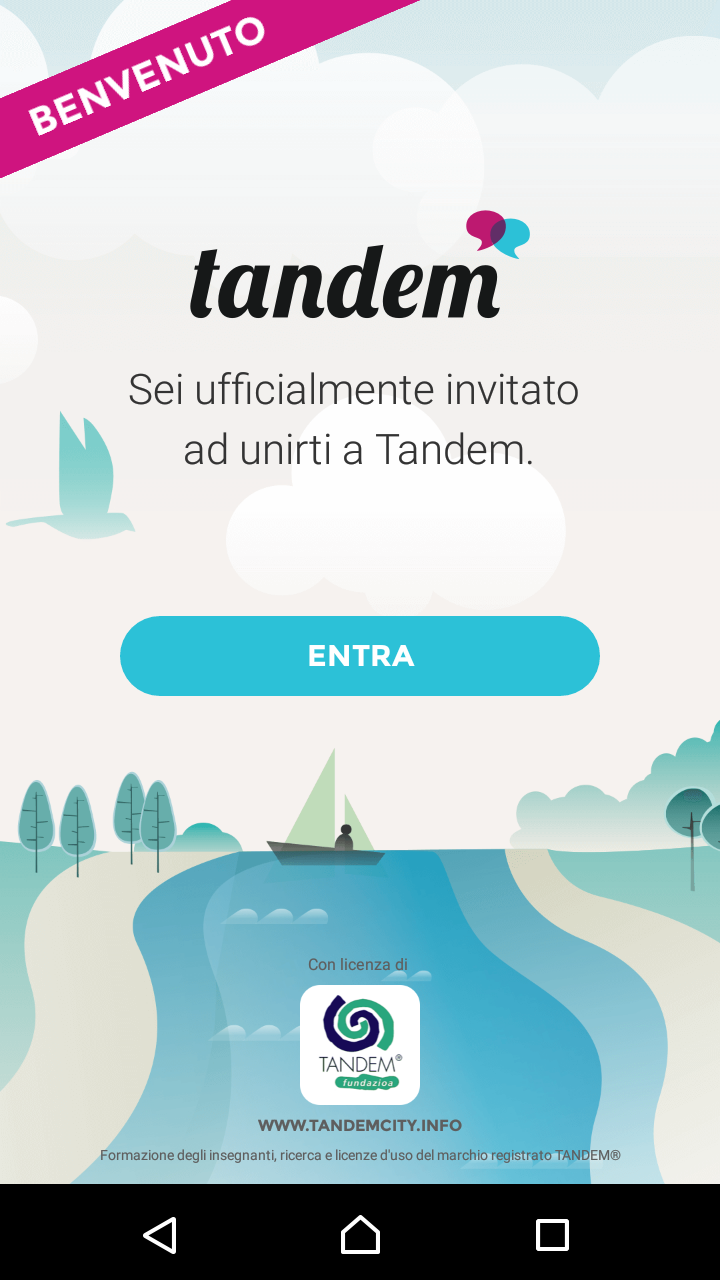Show recent apps from the navigation bar

(x=552, y=1235)
